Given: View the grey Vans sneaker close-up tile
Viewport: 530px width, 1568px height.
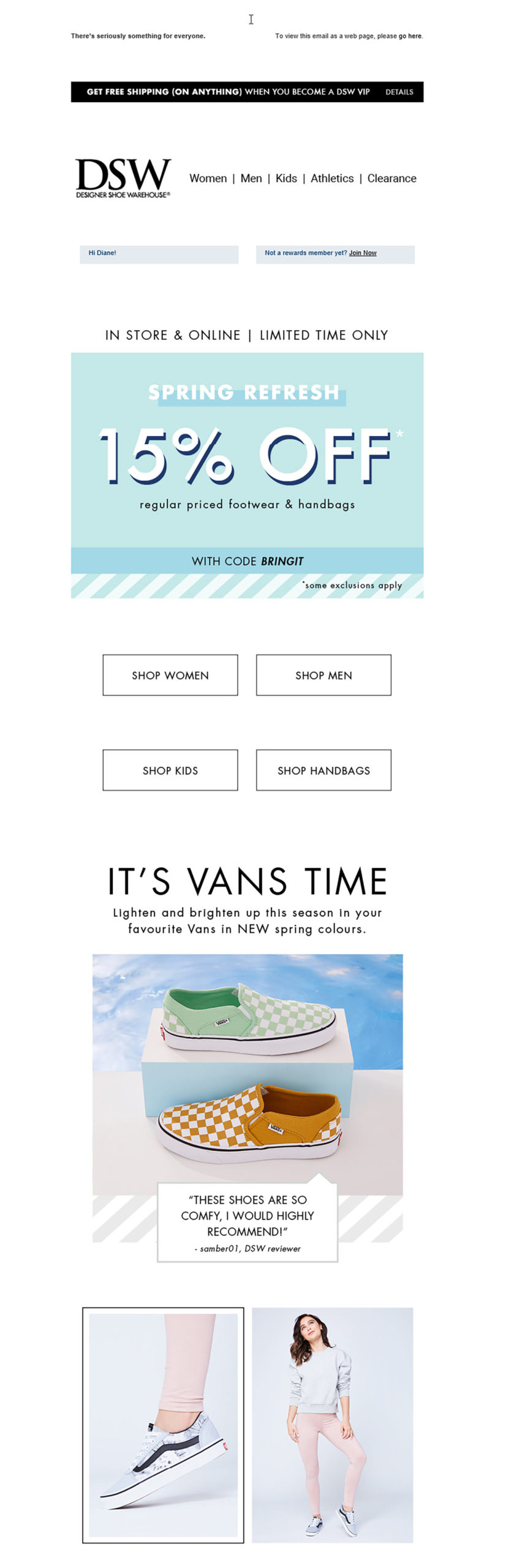Looking at the screenshot, I should [x=163, y=1425].
